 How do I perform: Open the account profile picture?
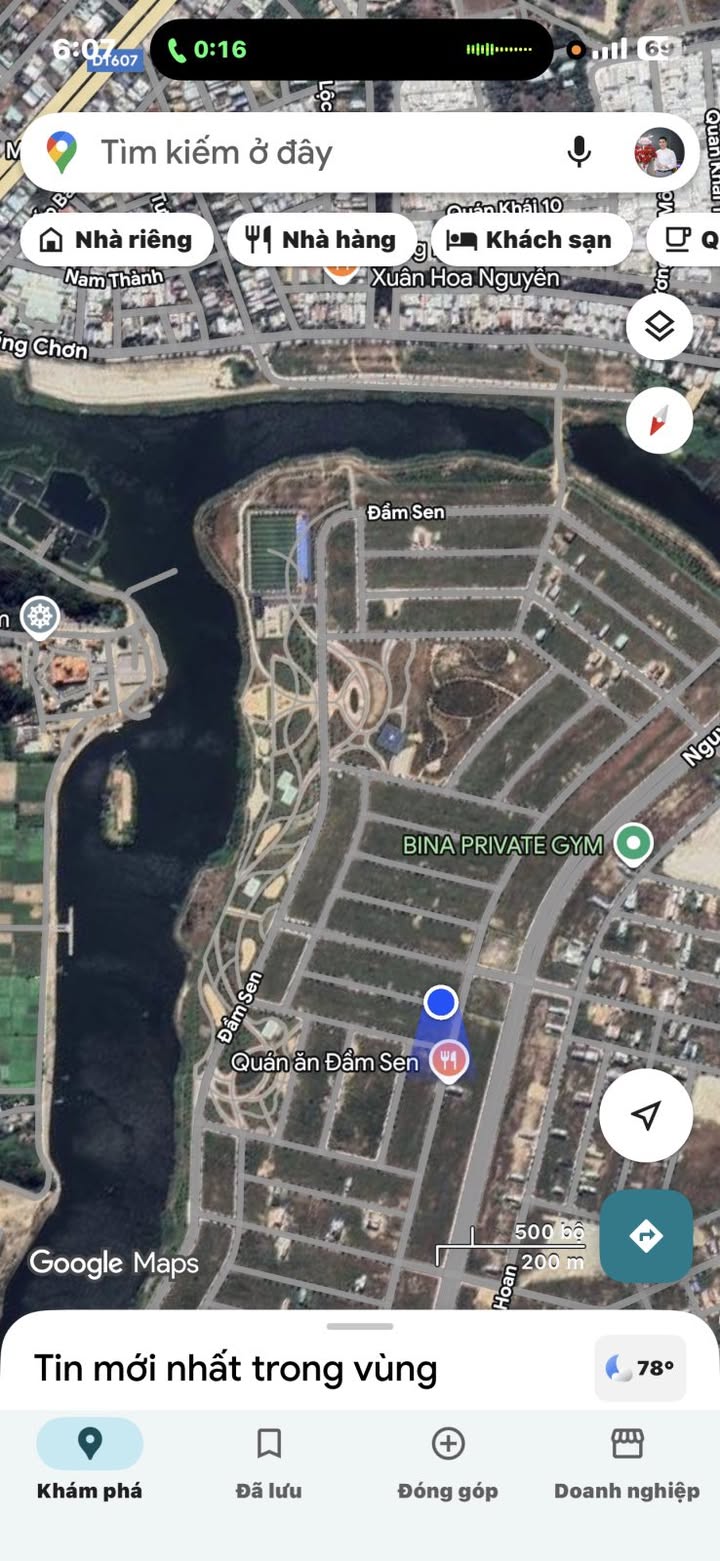pyautogui.click(x=659, y=153)
